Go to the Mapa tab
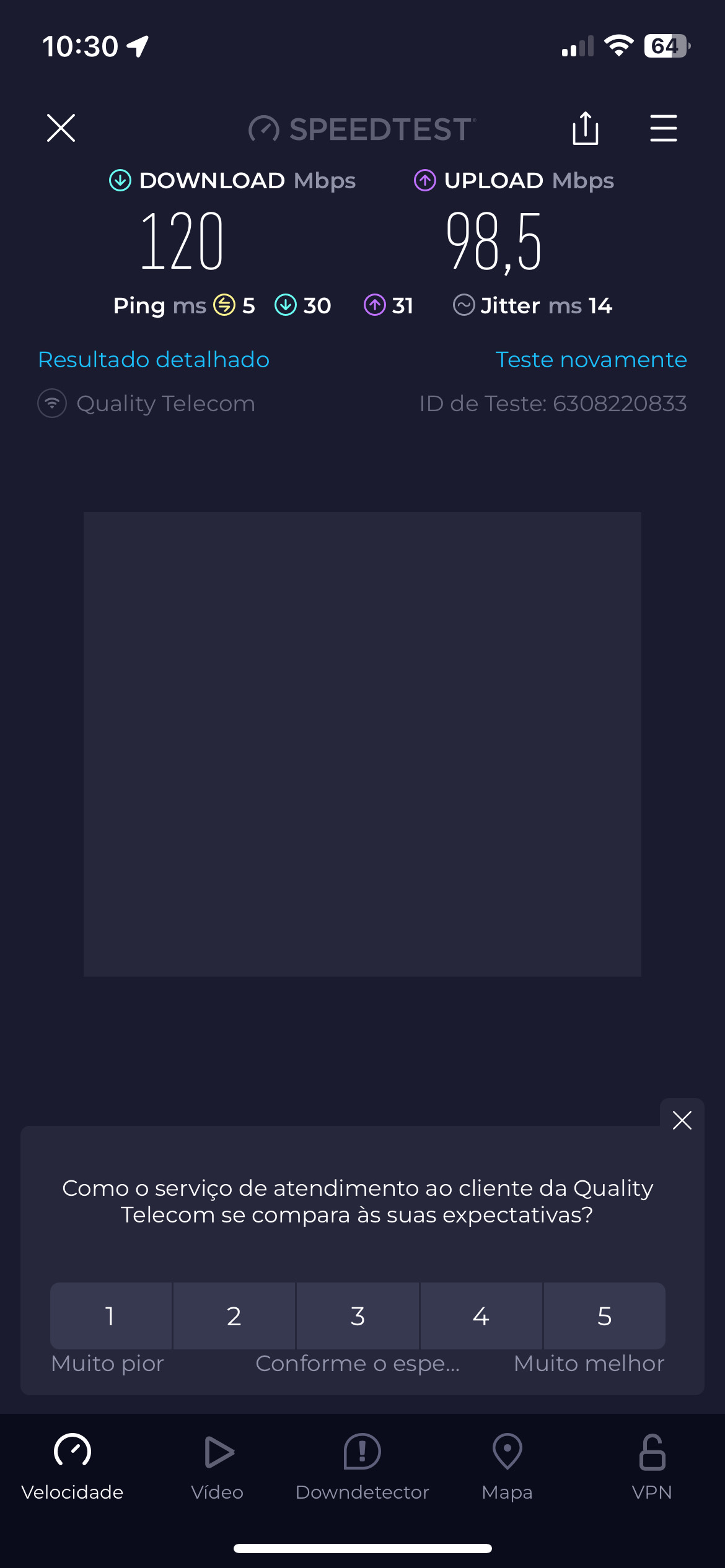This screenshot has height=1568, width=725. click(x=507, y=1466)
